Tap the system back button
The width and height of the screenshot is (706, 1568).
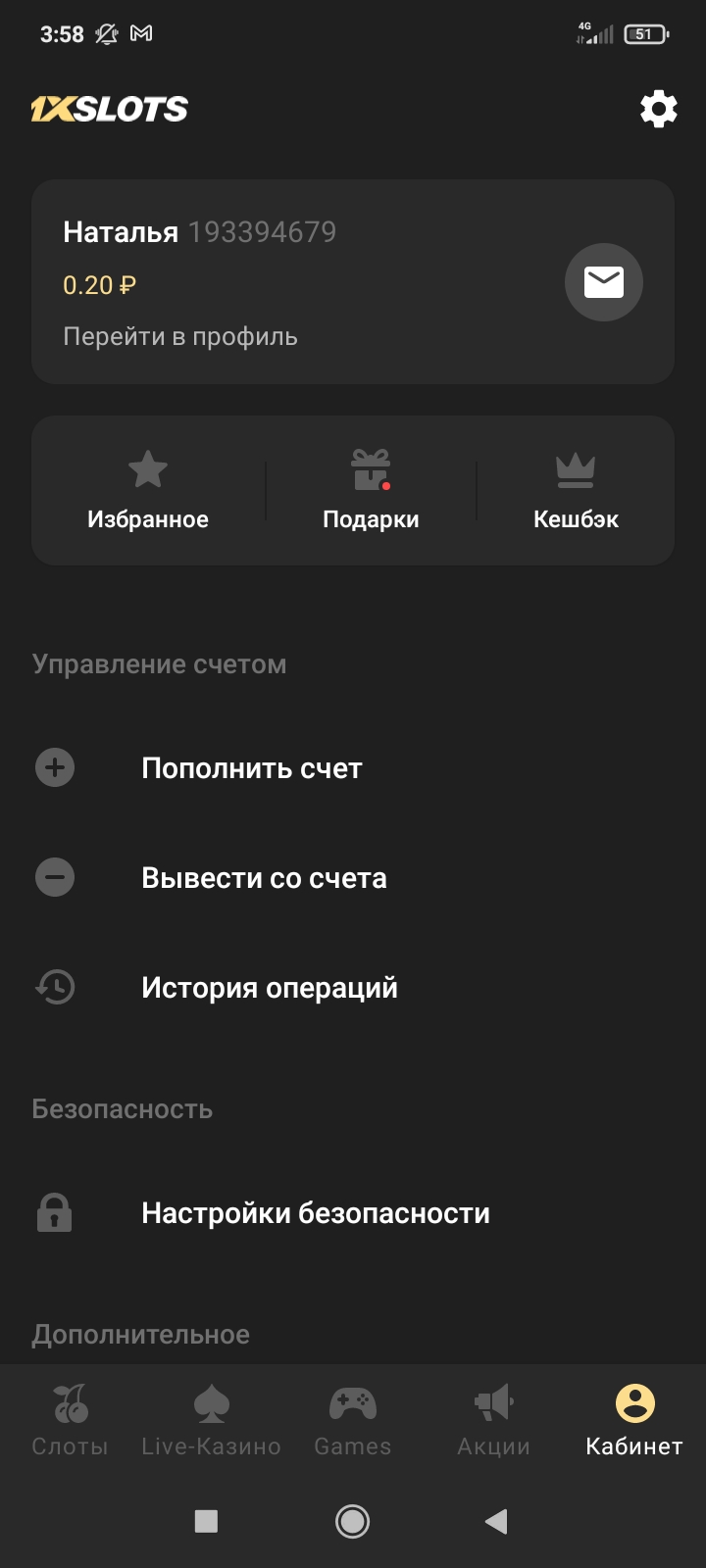pos(496,1521)
